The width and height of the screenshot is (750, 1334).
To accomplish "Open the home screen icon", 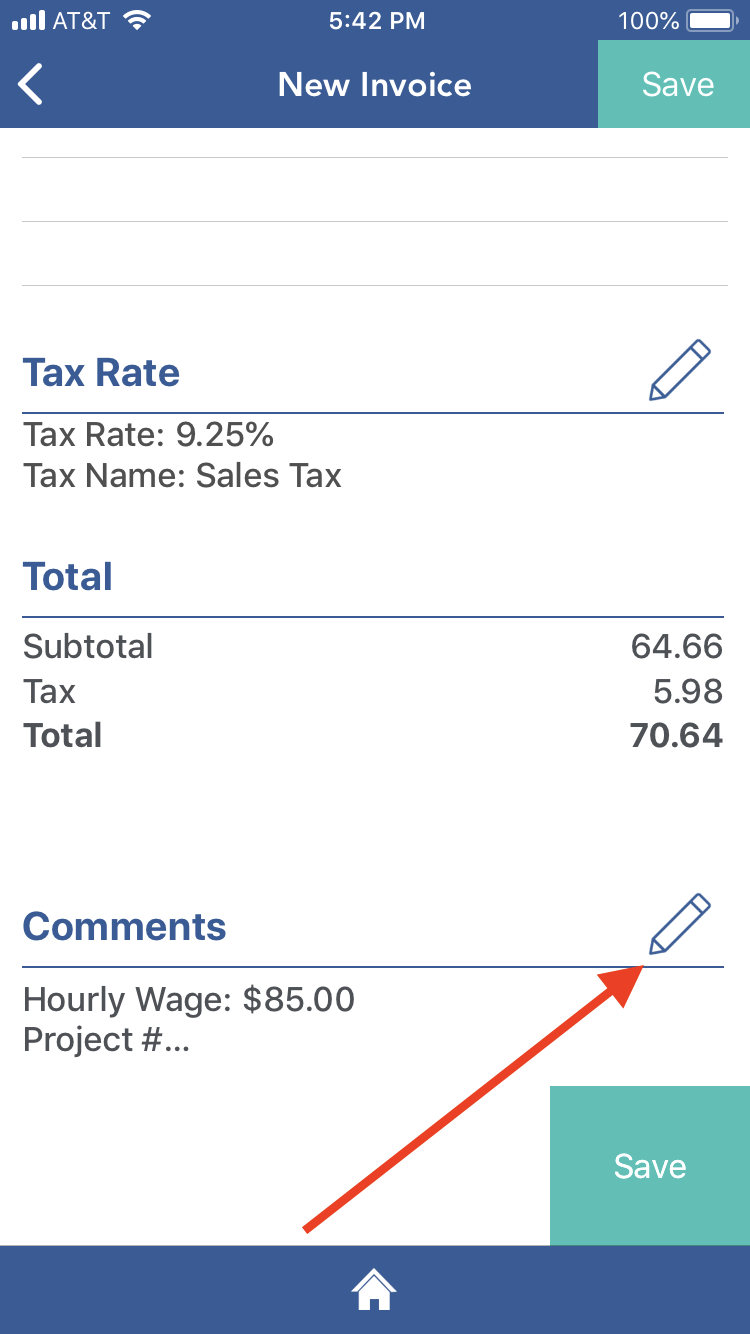I will (x=374, y=1290).
